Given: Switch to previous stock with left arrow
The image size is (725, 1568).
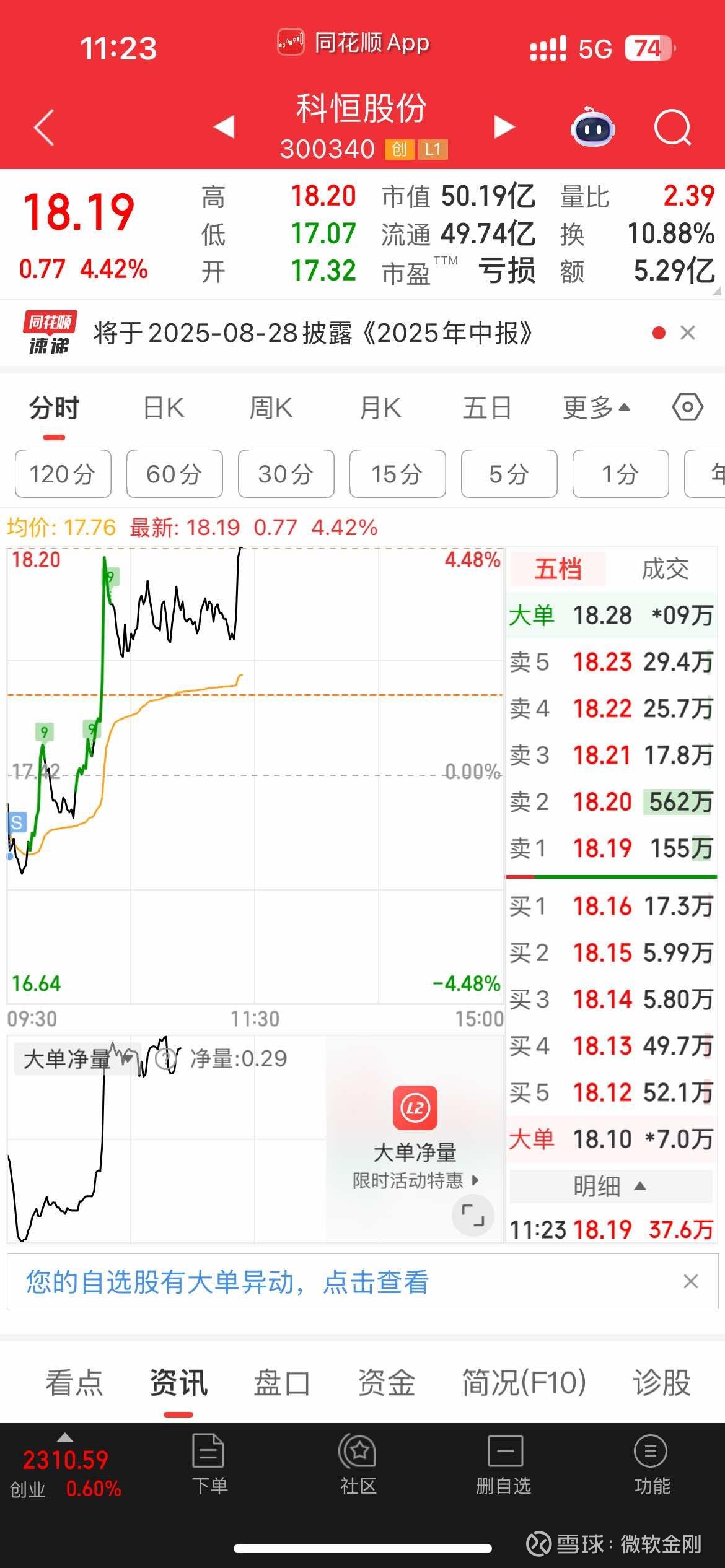Looking at the screenshot, I should coord(224,127).
